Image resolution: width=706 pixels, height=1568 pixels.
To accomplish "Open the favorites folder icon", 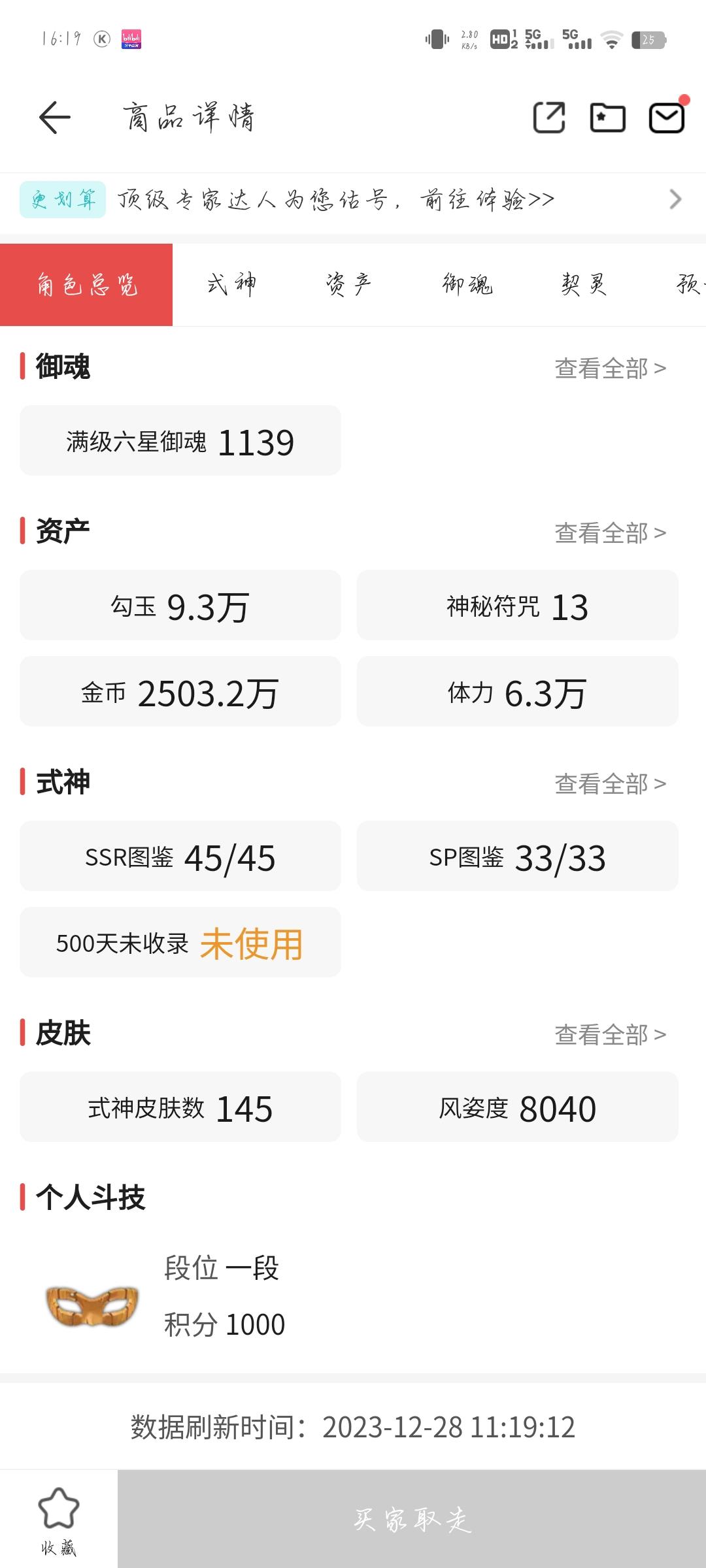I will 607,118.
